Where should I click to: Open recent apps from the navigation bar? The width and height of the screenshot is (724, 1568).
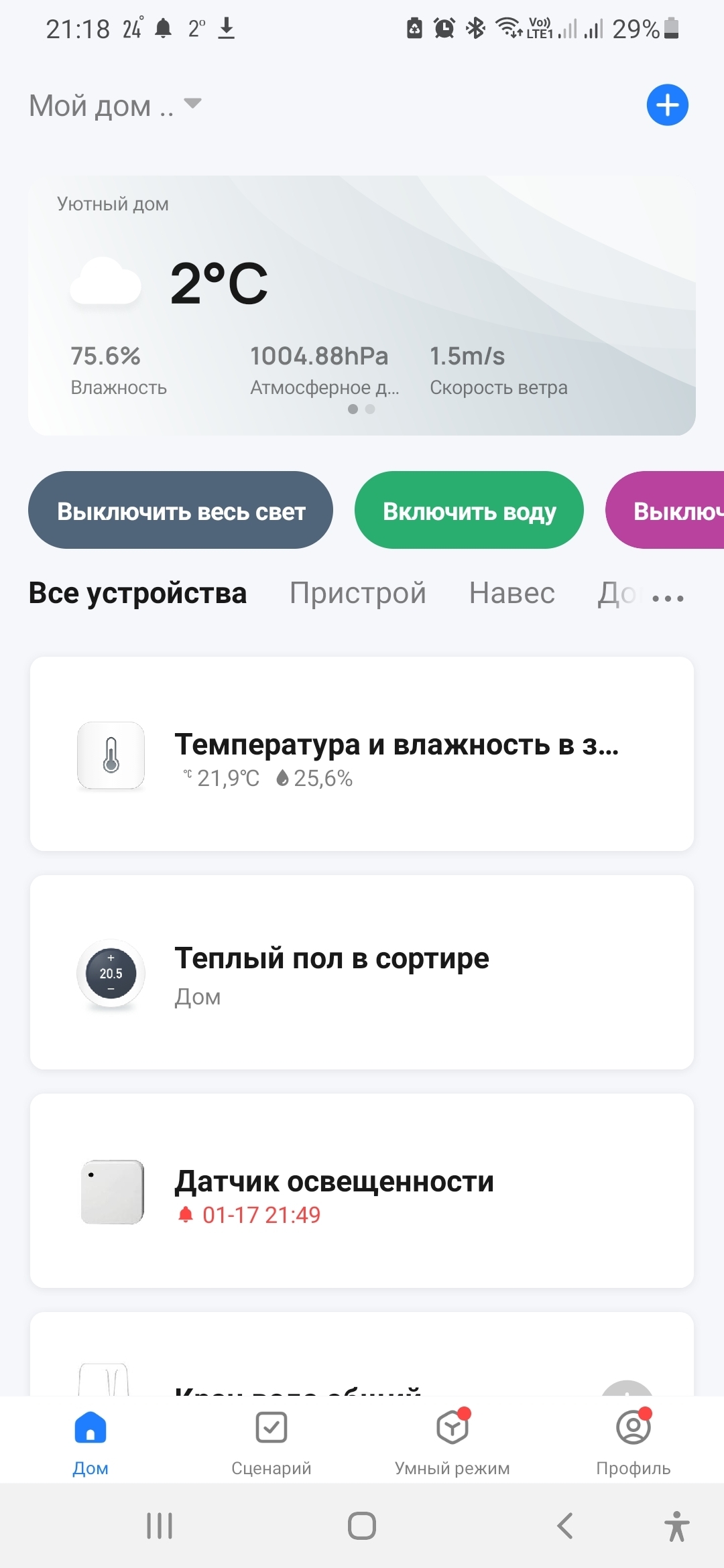coord(160,1526)
